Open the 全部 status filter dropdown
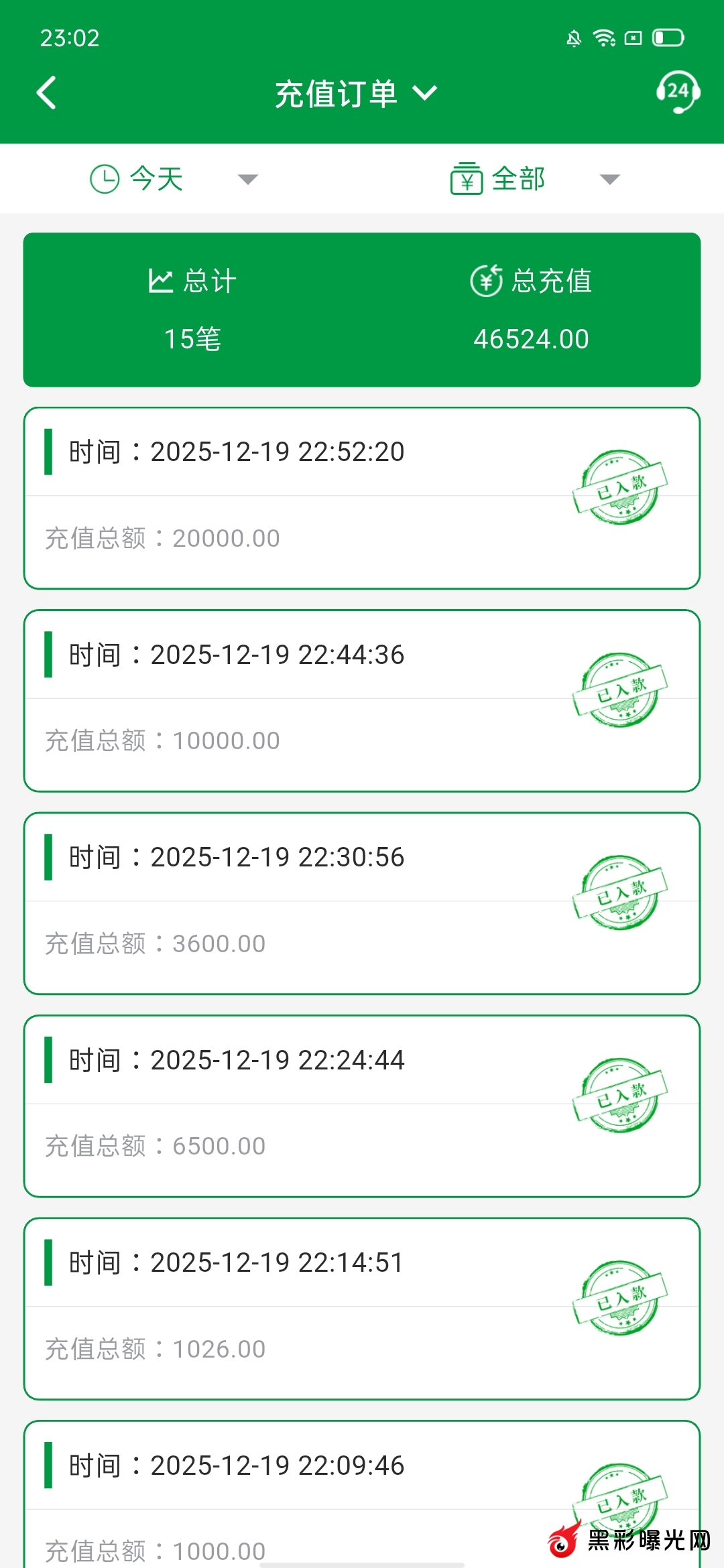The width and height of the screenshot is (724, 1568). (534, 179)
